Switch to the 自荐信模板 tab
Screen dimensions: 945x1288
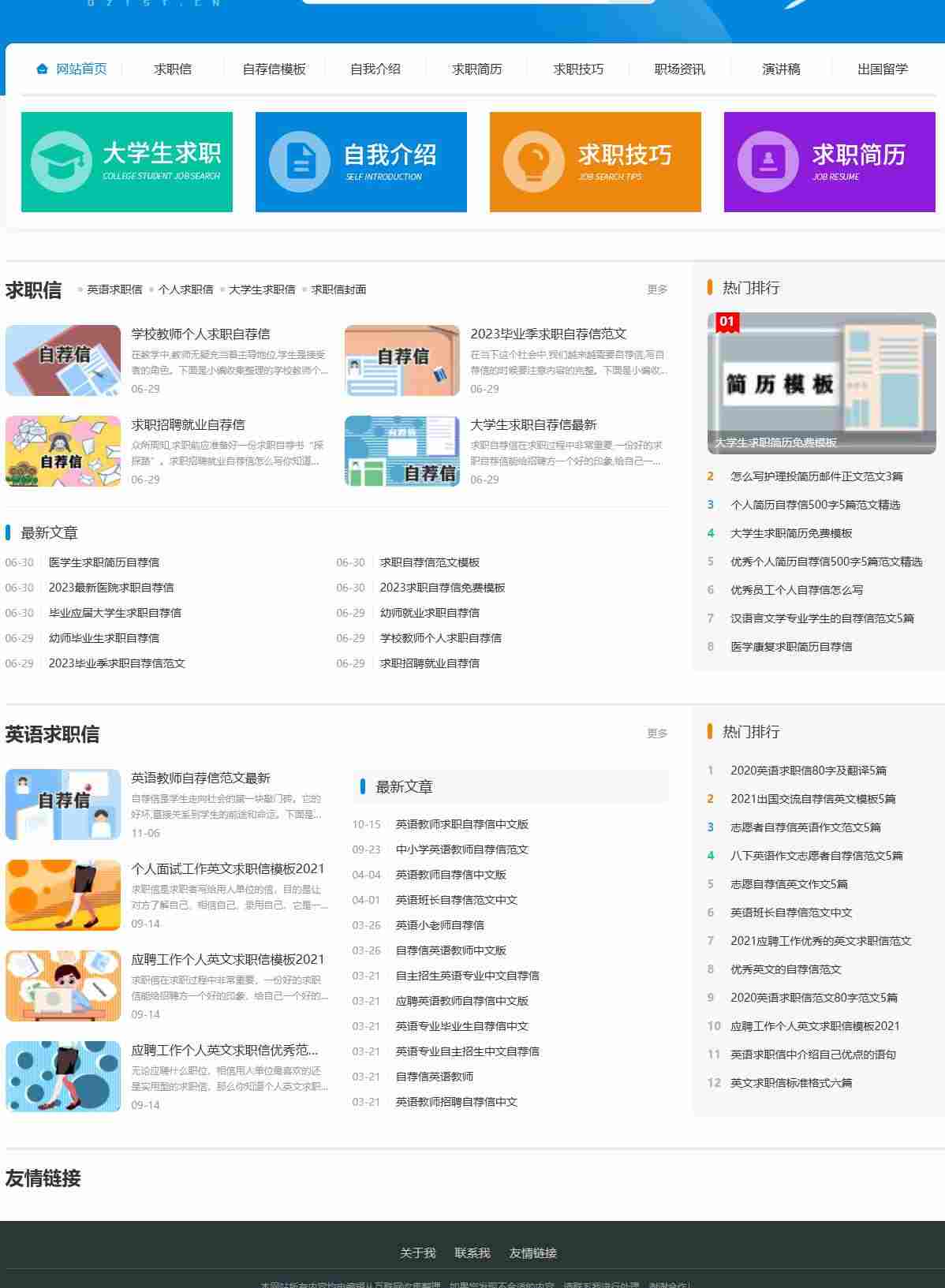(274, 69)
